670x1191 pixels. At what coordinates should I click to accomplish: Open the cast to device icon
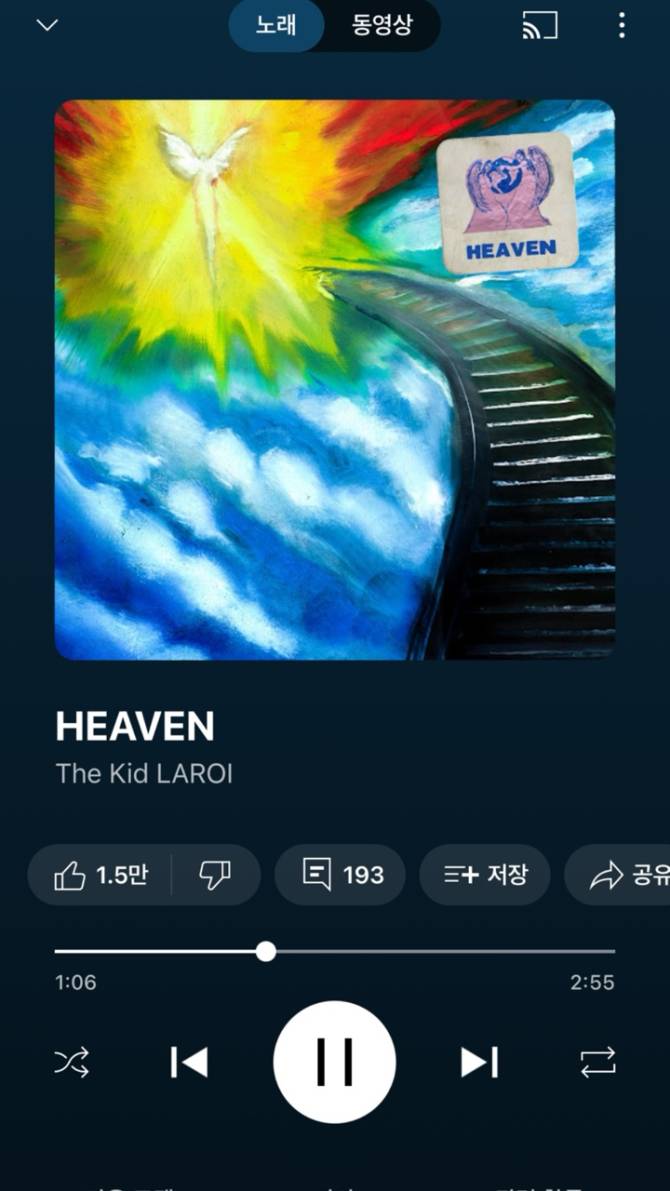[x=540, y=26]
